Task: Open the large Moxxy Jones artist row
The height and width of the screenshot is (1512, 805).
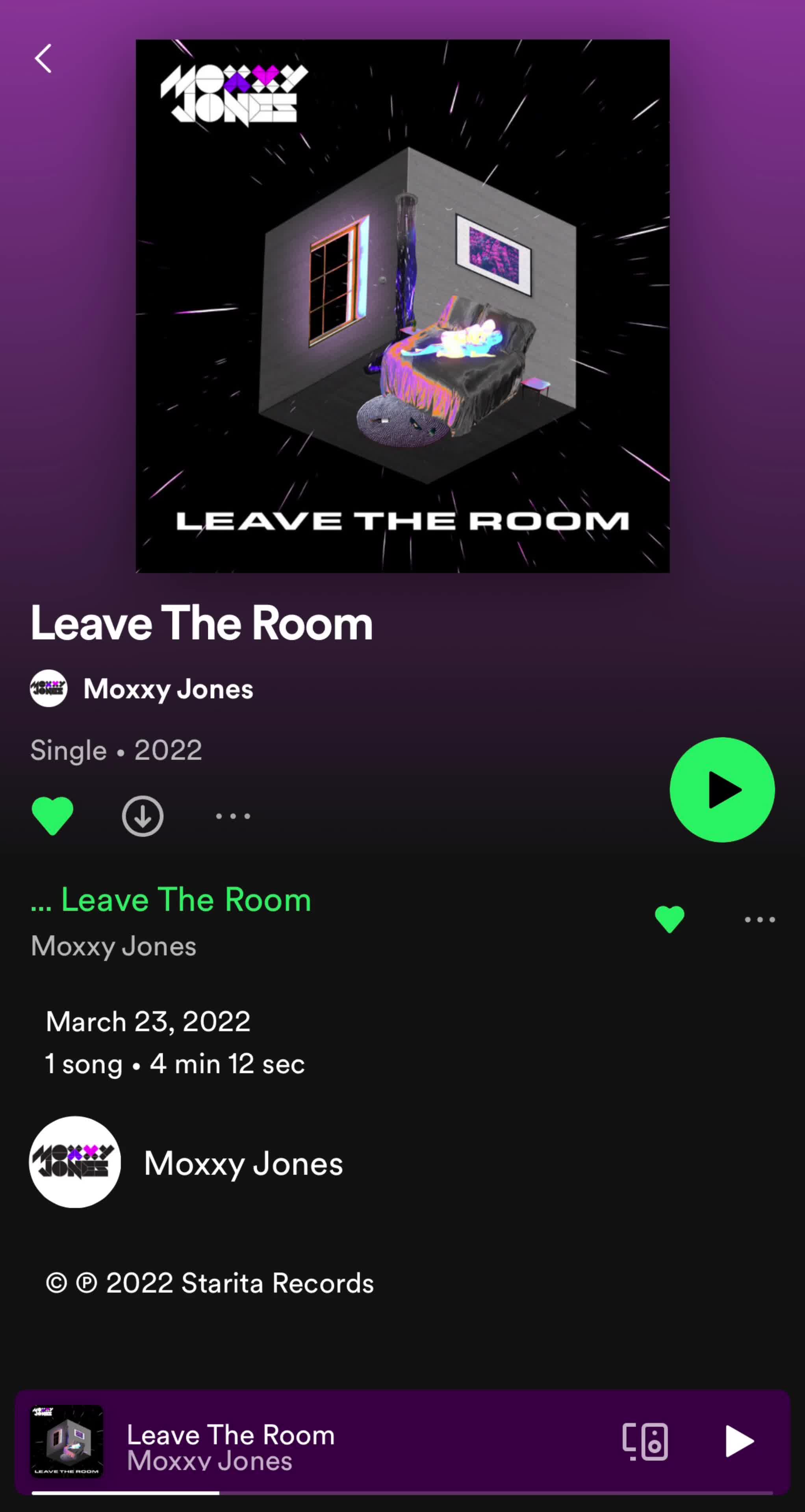Action: click(x=243, y=1164)
